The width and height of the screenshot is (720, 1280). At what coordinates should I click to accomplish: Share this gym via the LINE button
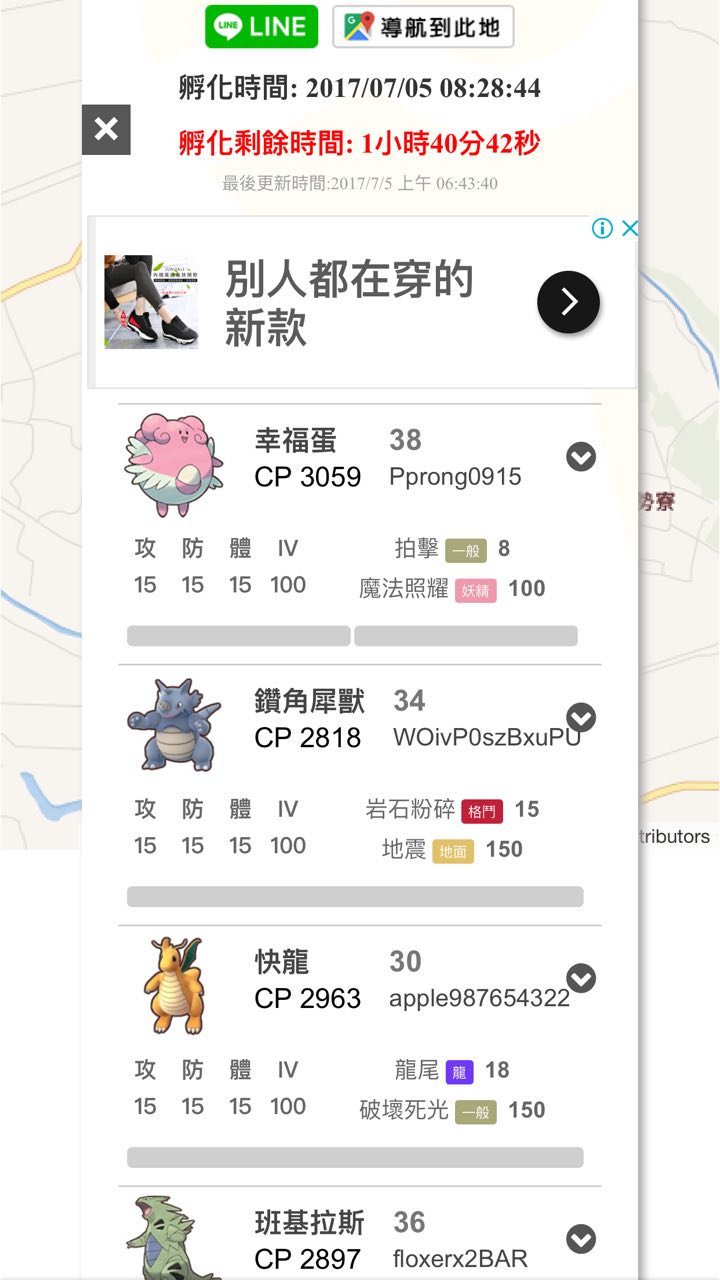[261, 27]
